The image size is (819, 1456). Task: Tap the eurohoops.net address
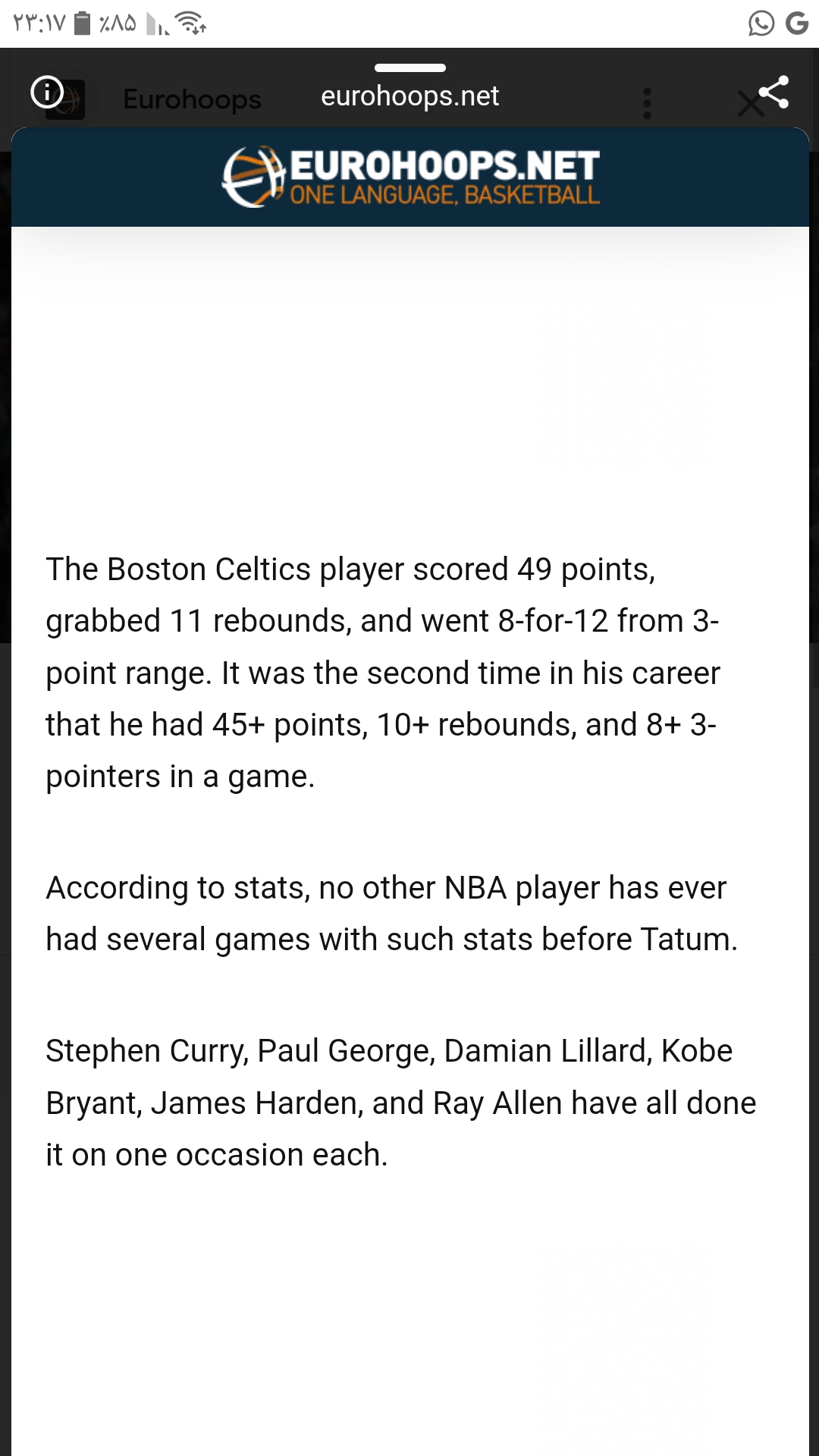(x=409, y=96)
